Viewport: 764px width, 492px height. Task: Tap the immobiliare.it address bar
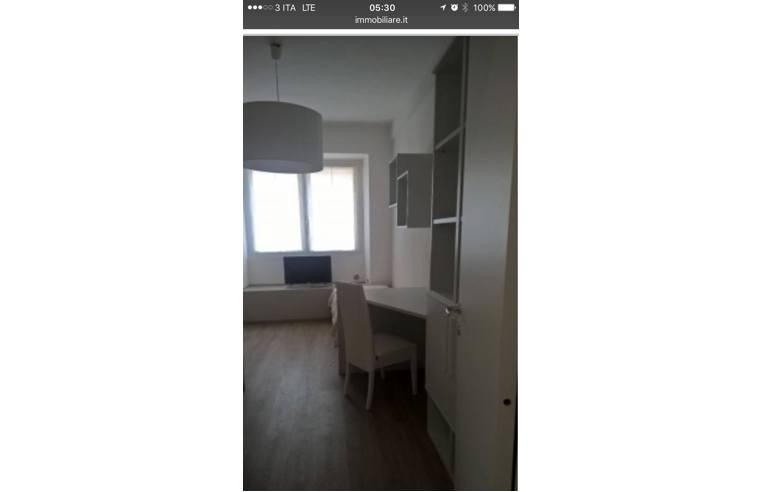coord(381,20)
